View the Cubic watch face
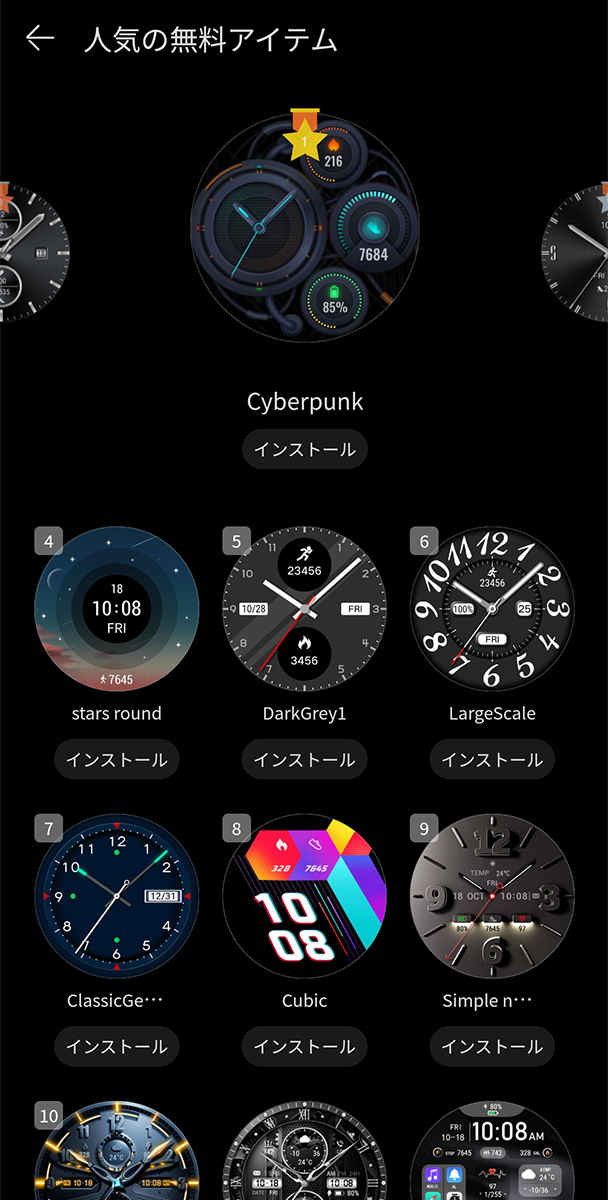Image resolution: width=608 pixels, height=1200 pixels. [x=304, y=896]
